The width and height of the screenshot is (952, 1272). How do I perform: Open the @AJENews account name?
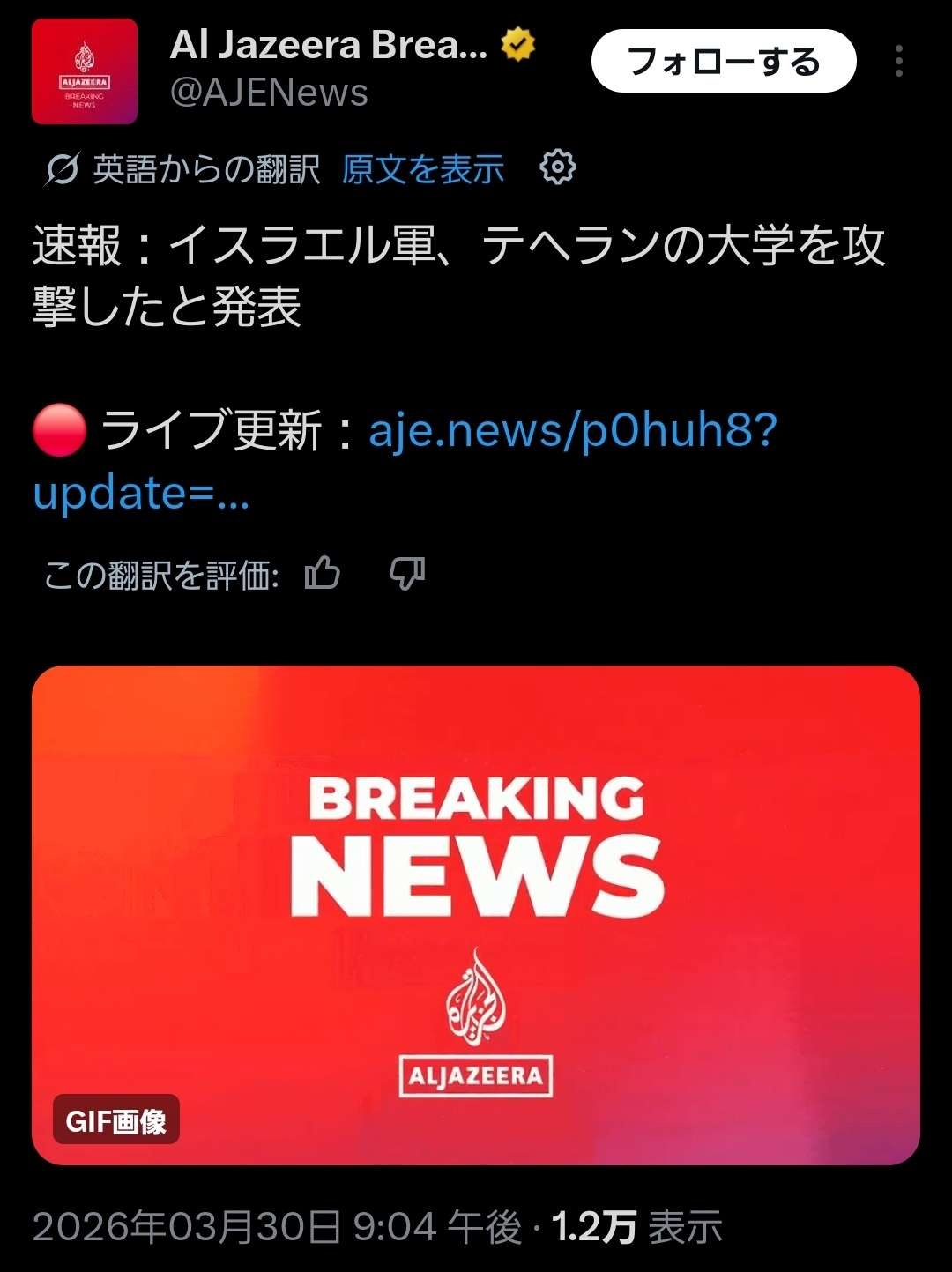pyautogui.click(x=269, y=93)
